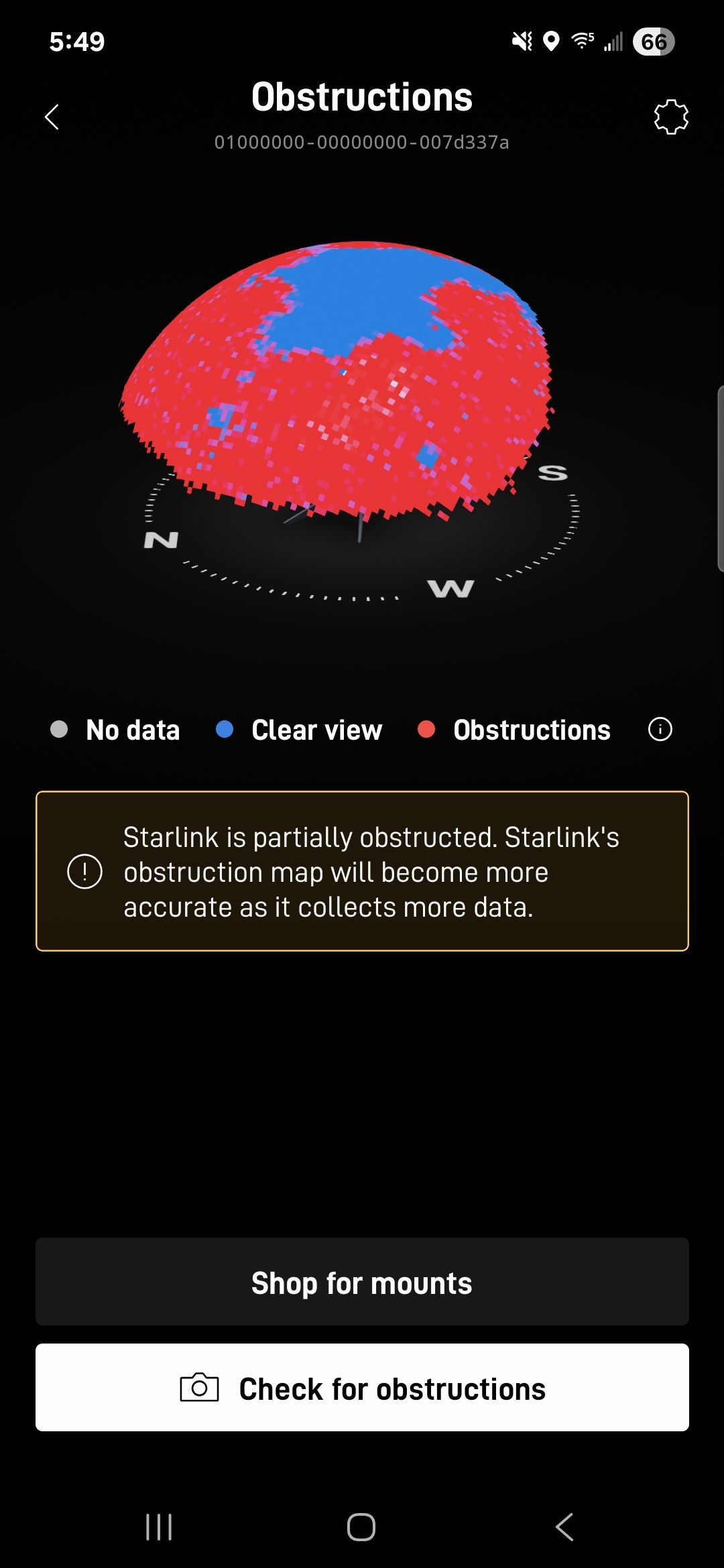Screen dimensions: 724x1568
Task: Open the settings gear icon
Action: [x=671, y=117]
